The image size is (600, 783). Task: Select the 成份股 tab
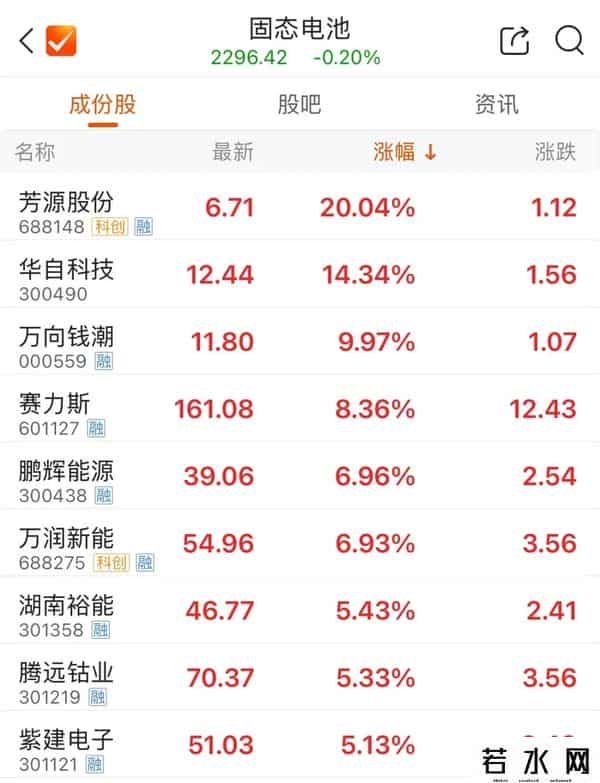click(102, 104)
